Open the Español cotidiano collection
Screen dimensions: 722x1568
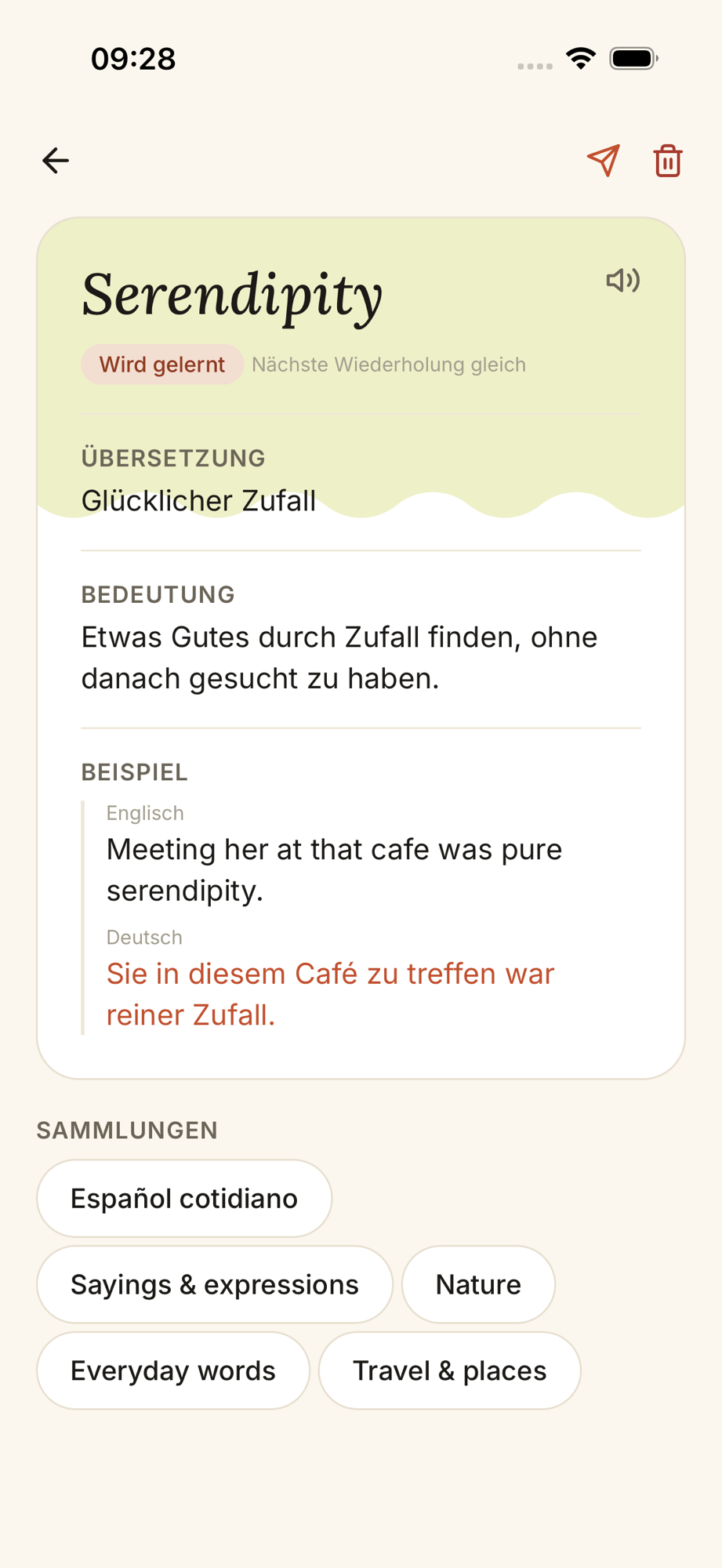coord(184,1199)
